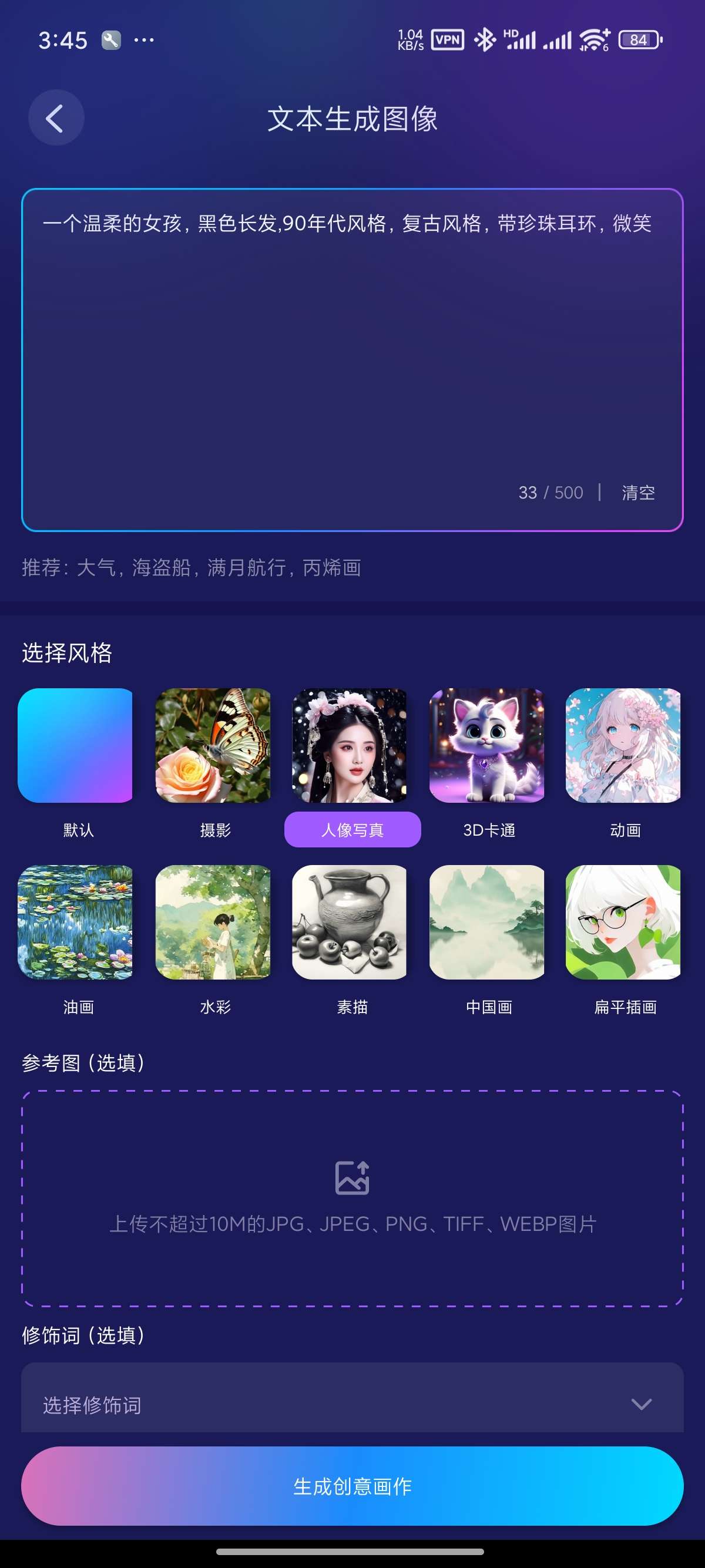Choose the 摄影 style
705x1568 pixels.
(213, 746)
